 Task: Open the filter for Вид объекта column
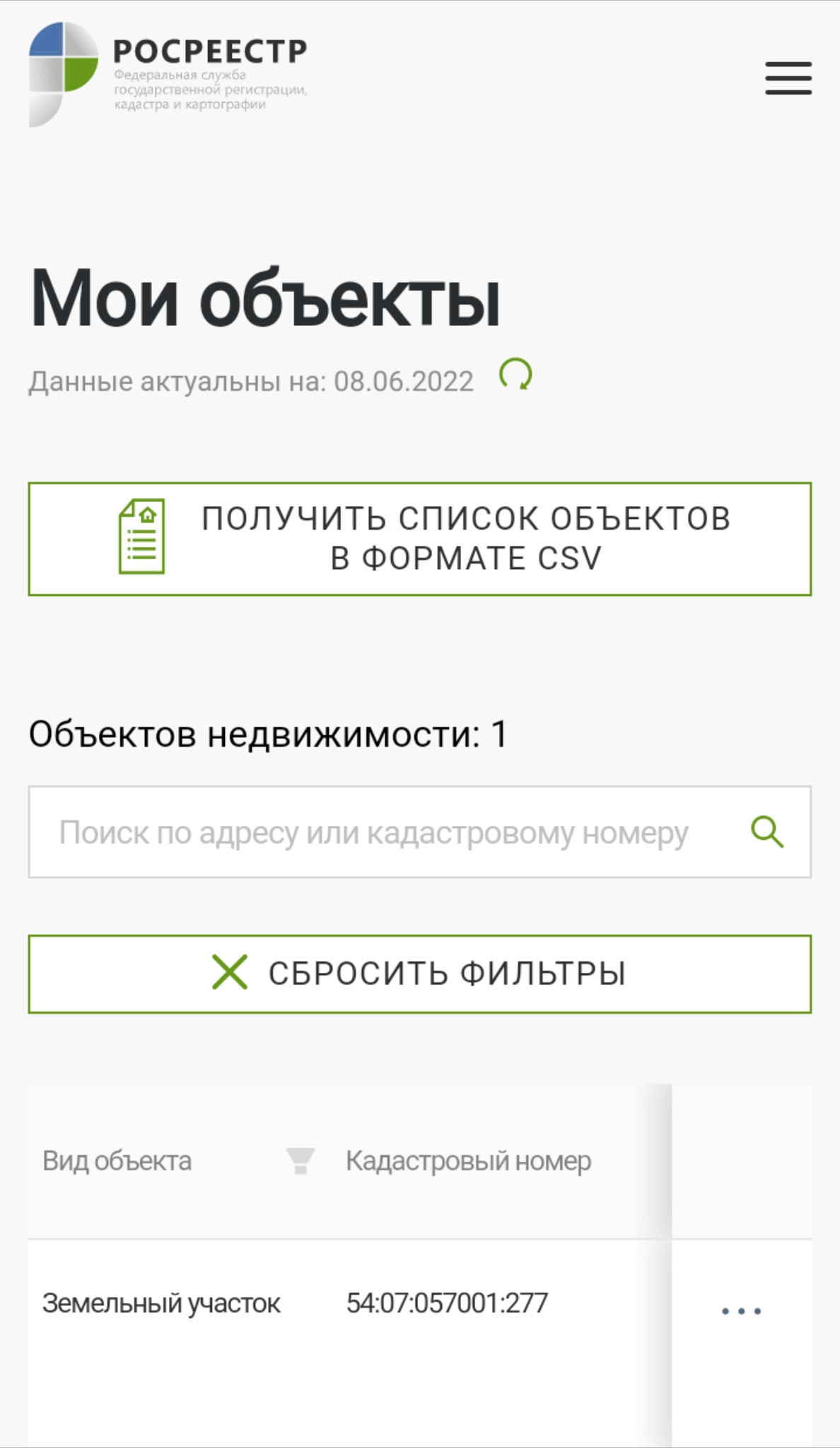pos(300,1161)
